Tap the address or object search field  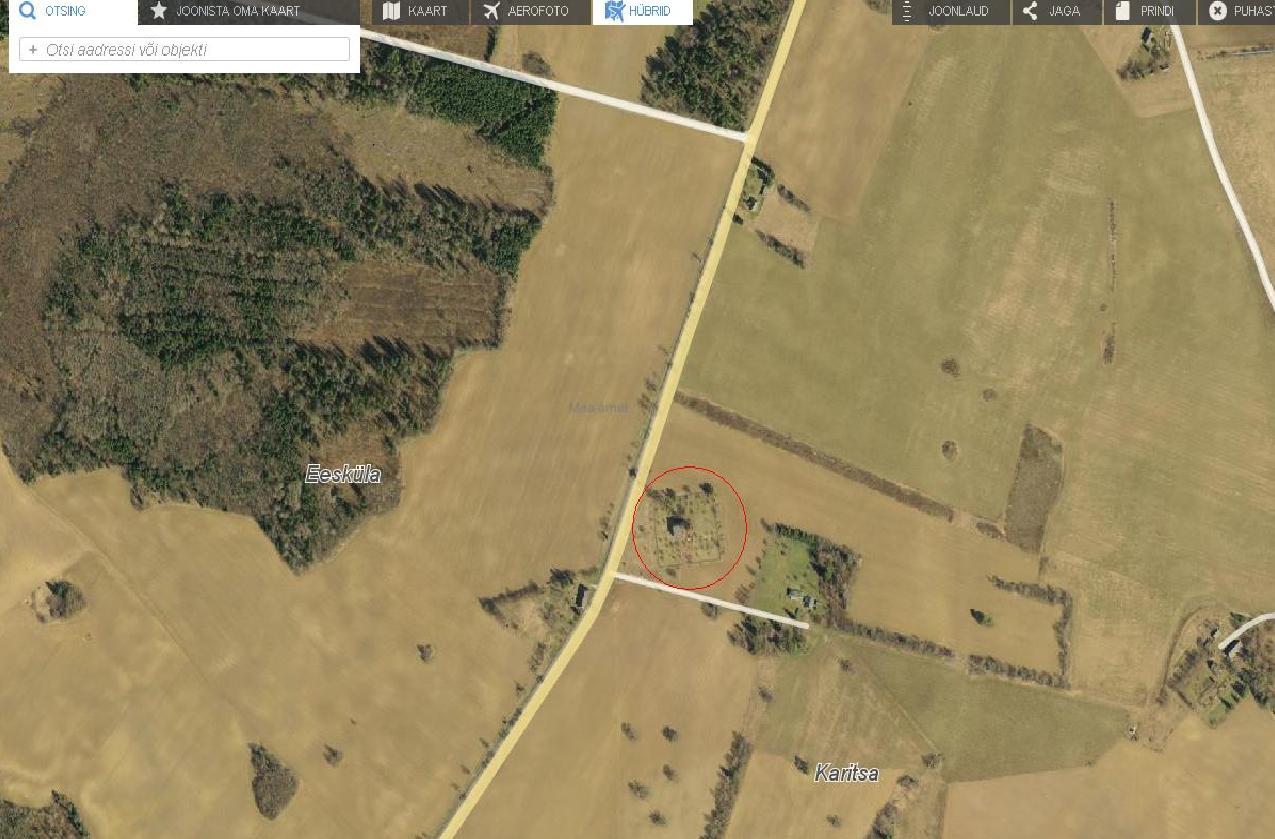tap(185, 49)
